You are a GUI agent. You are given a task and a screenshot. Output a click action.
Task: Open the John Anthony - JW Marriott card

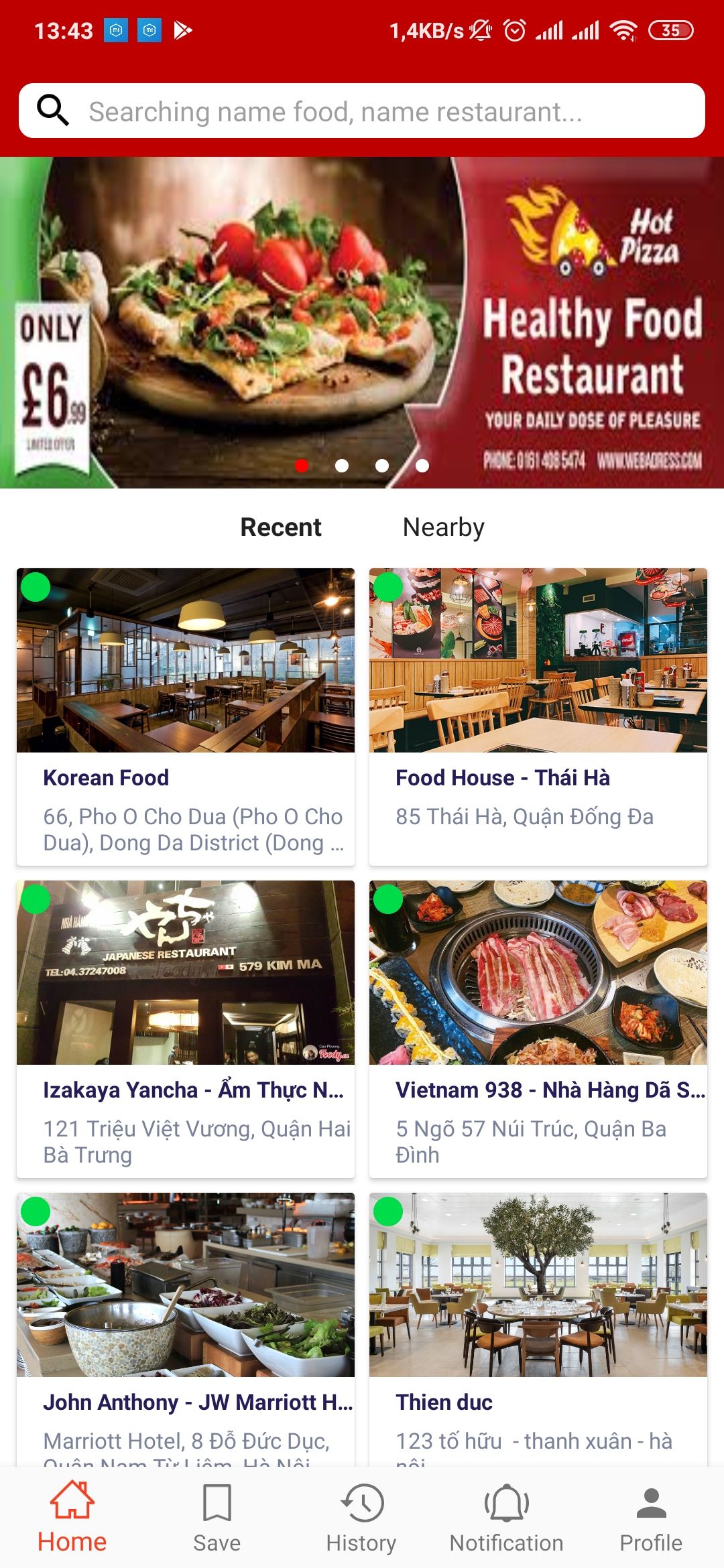186,1327
